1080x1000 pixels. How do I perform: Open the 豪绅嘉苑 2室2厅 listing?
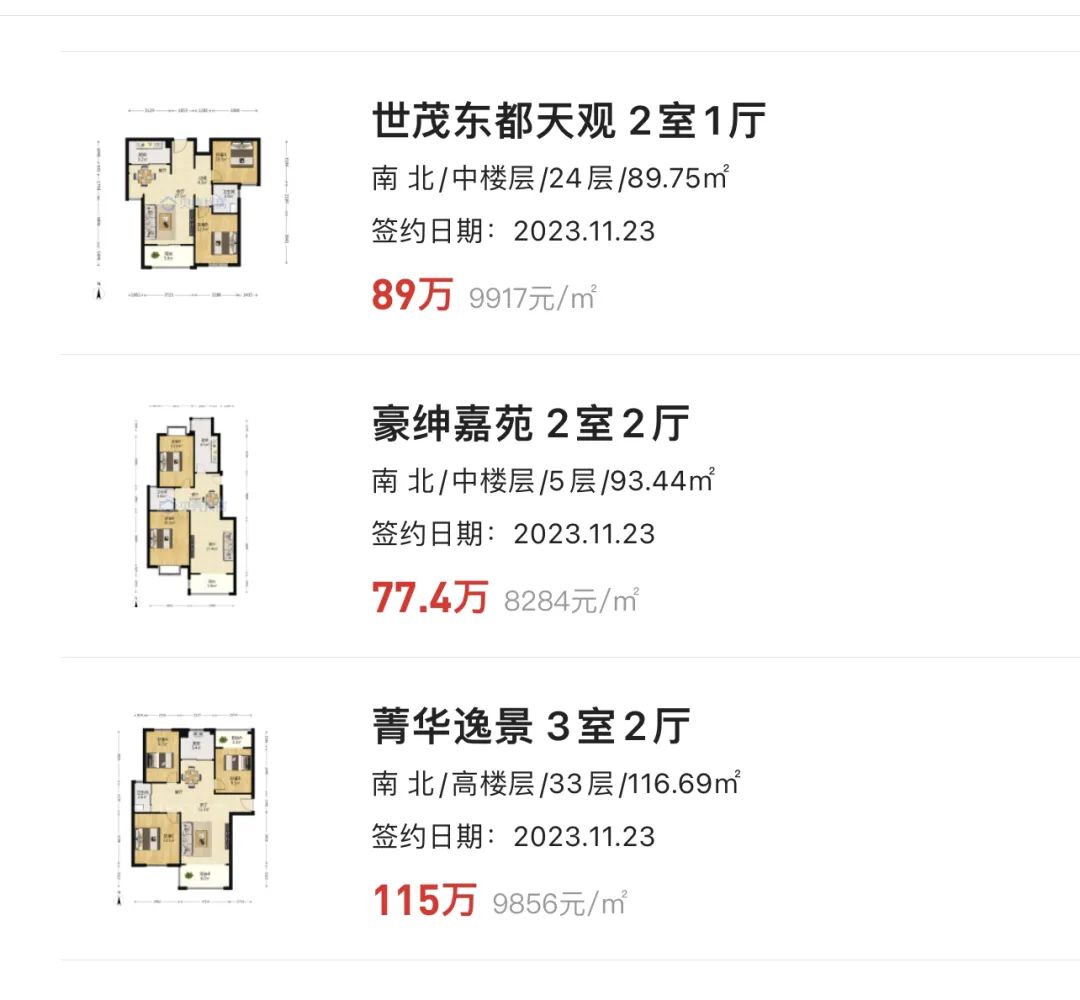point(530,425)
